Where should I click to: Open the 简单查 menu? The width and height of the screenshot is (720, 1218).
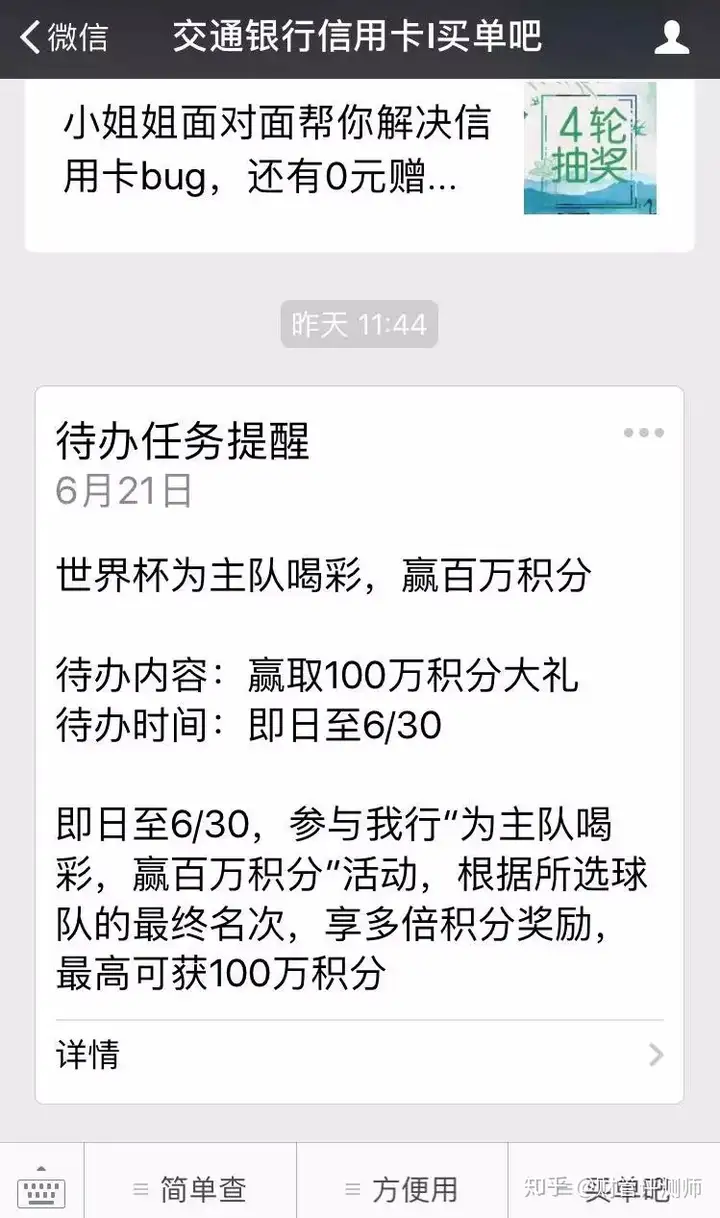pos(190,1189)
